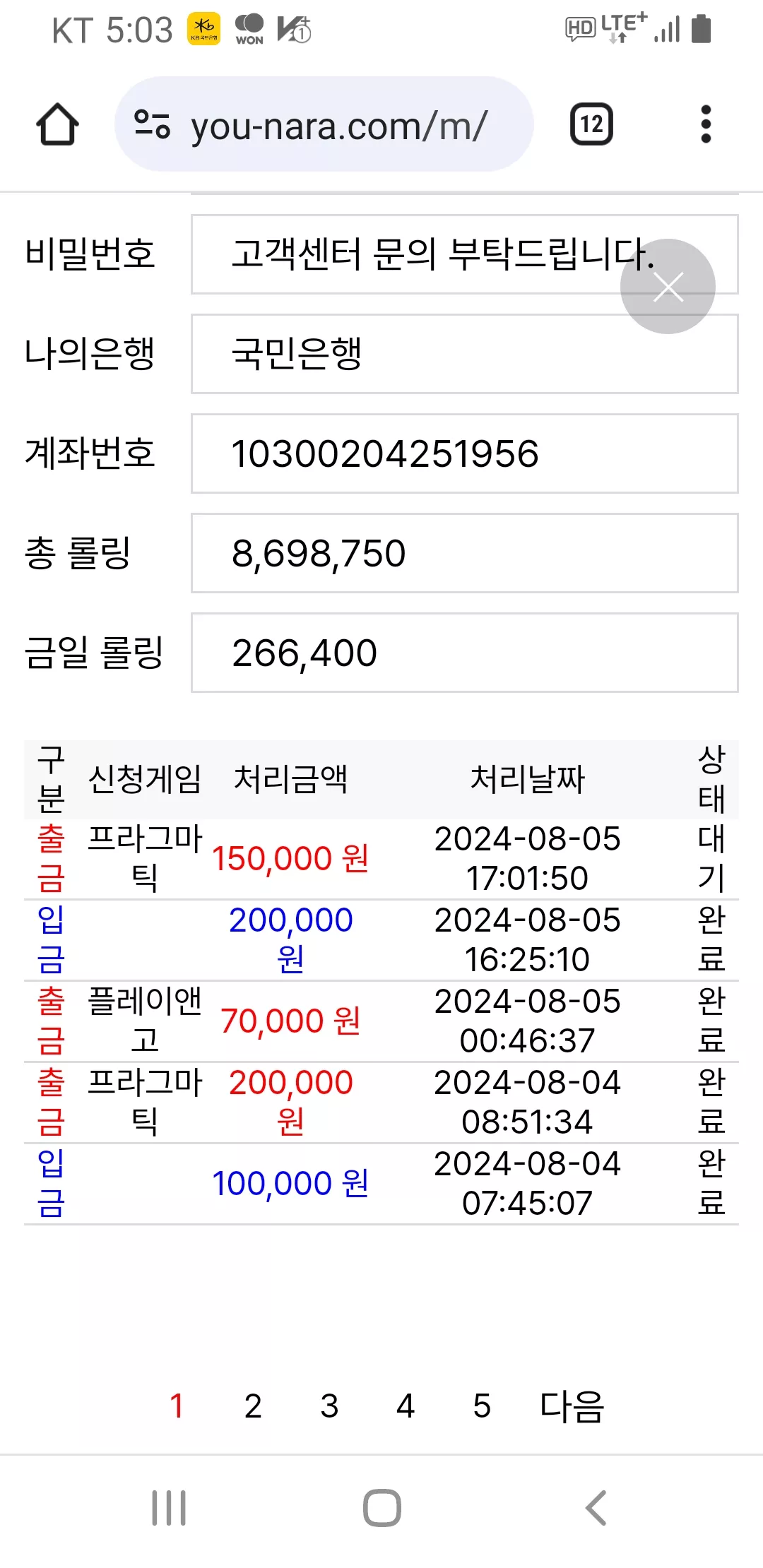Open the tab switcher showing 12 tabs
Image resolution: width=763 pixels, height=1568 pixels.
(591, 125)
